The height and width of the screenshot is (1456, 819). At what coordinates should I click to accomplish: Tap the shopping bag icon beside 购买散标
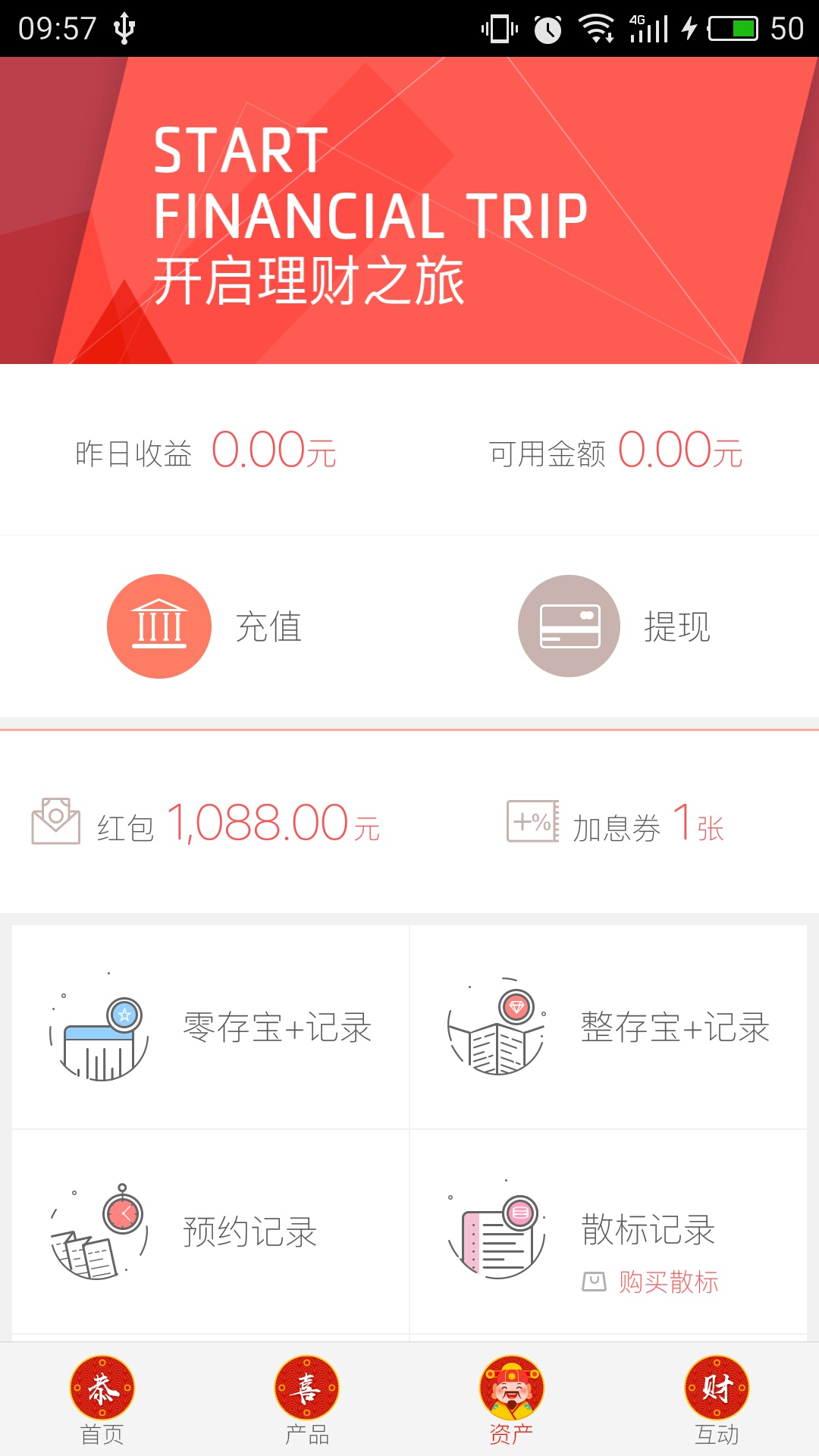(x=594, y=1280)
